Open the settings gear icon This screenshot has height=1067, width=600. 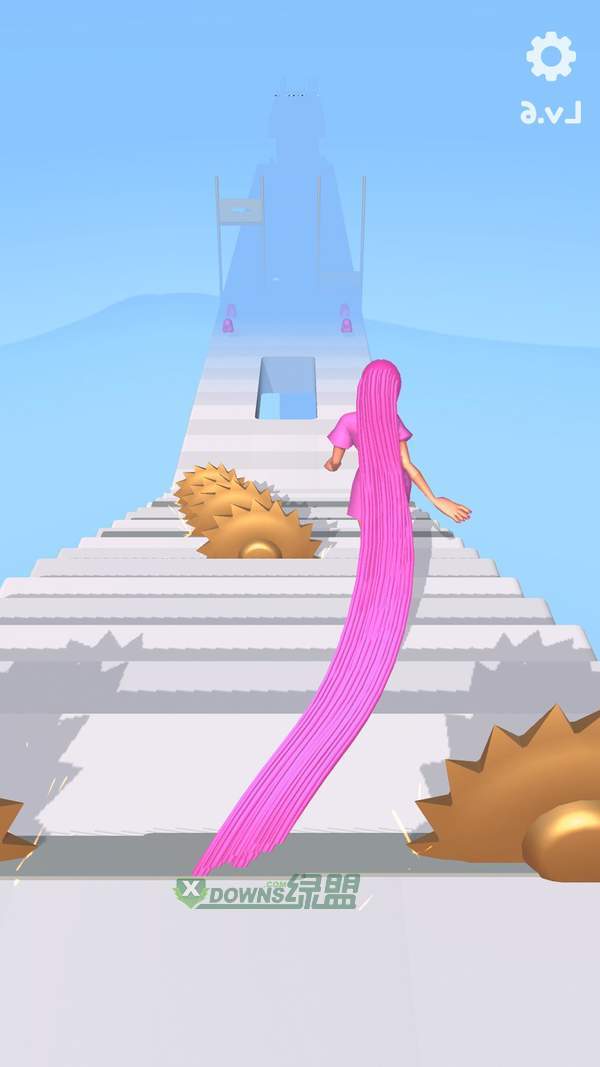[x=551, y=57]
